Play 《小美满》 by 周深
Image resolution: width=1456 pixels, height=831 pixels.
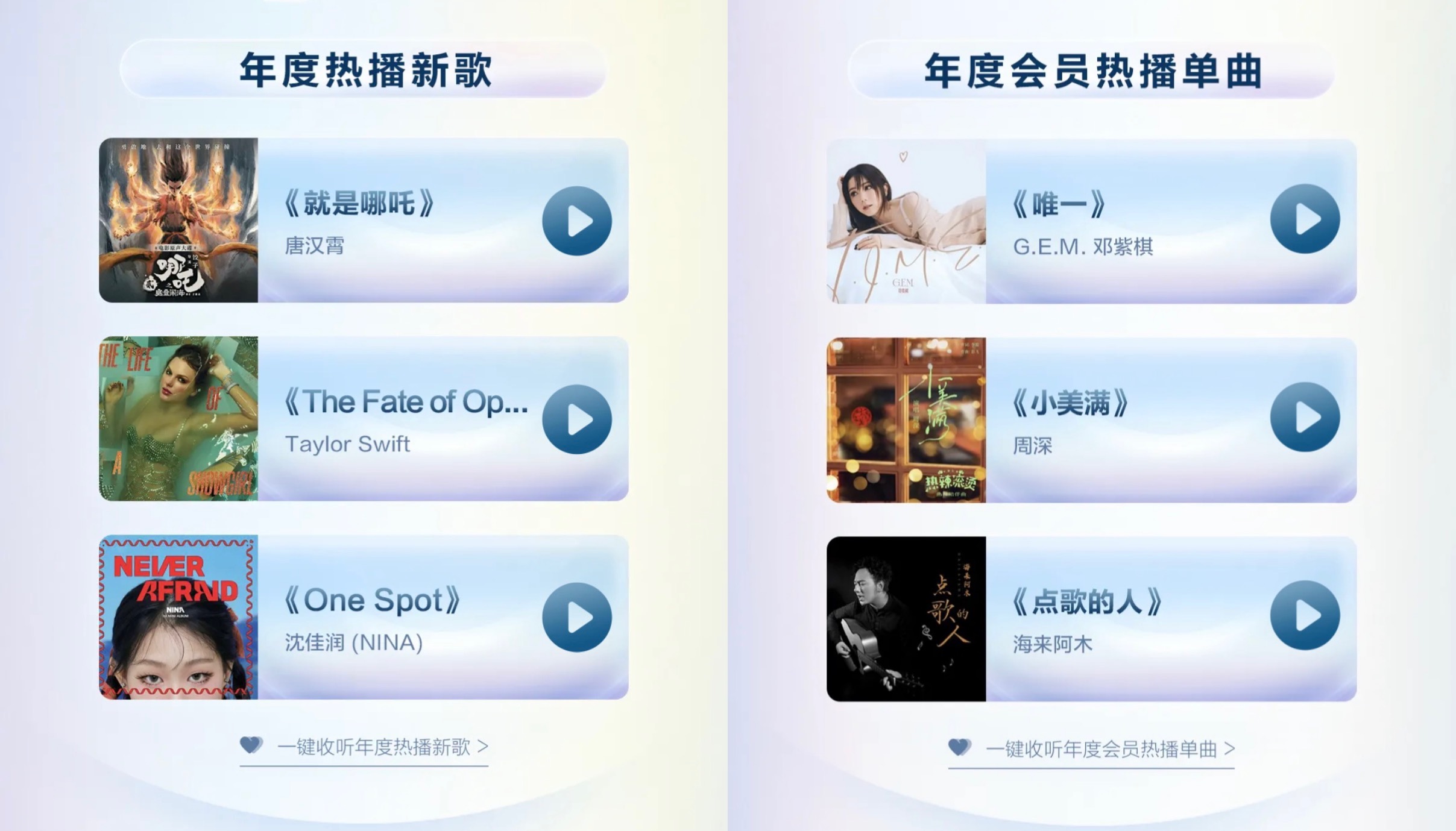tap(1305, 417)
